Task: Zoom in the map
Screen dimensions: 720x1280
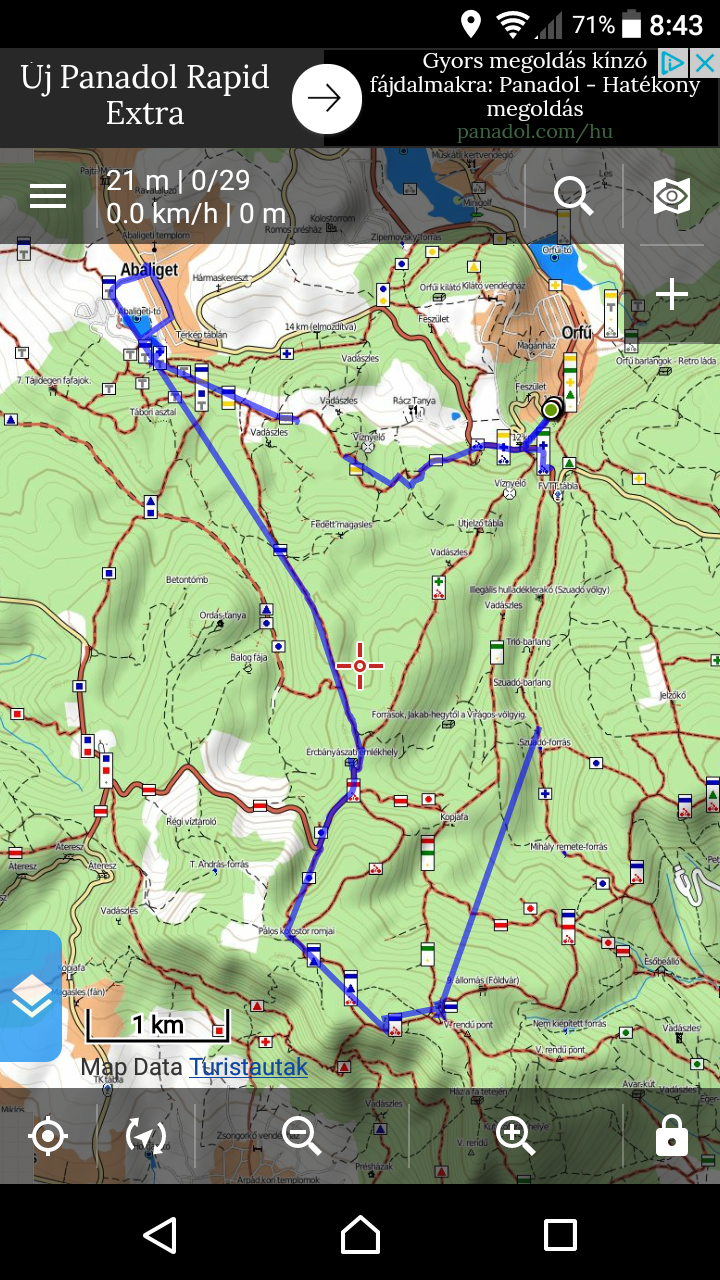Action: [516, 1135]
